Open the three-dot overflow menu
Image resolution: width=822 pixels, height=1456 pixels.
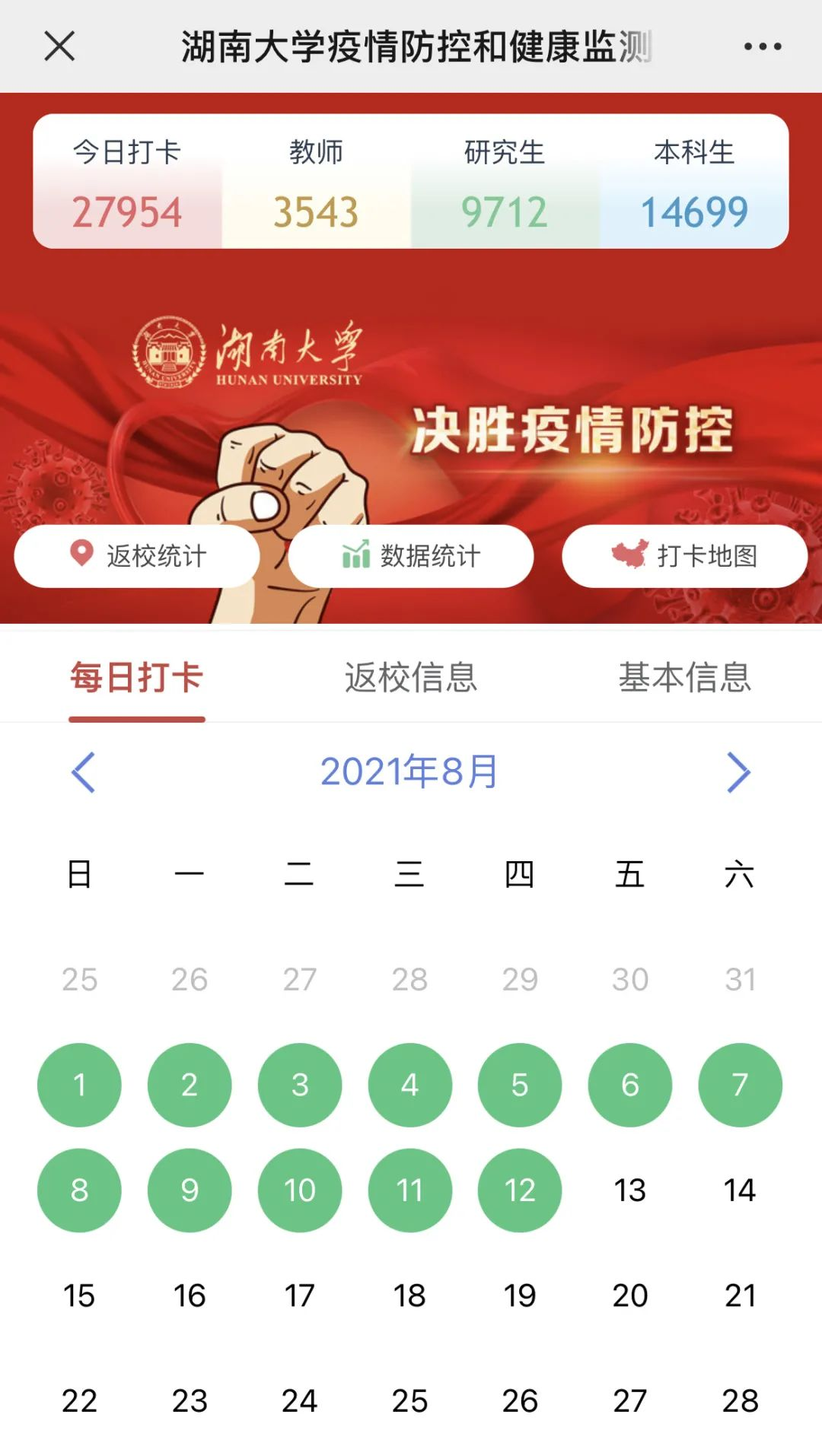762,46
